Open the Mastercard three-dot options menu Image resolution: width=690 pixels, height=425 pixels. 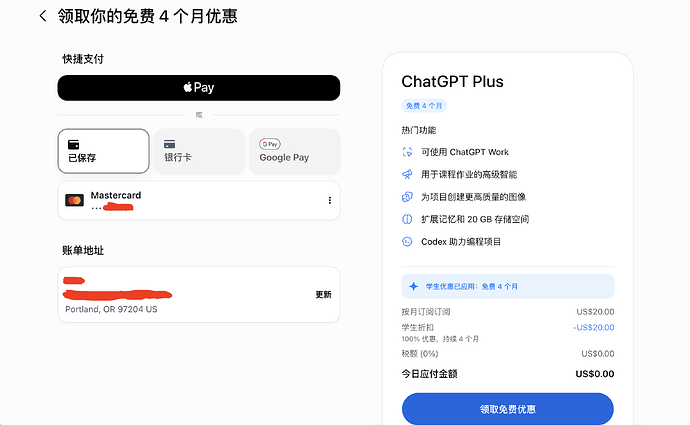[330, 200]
